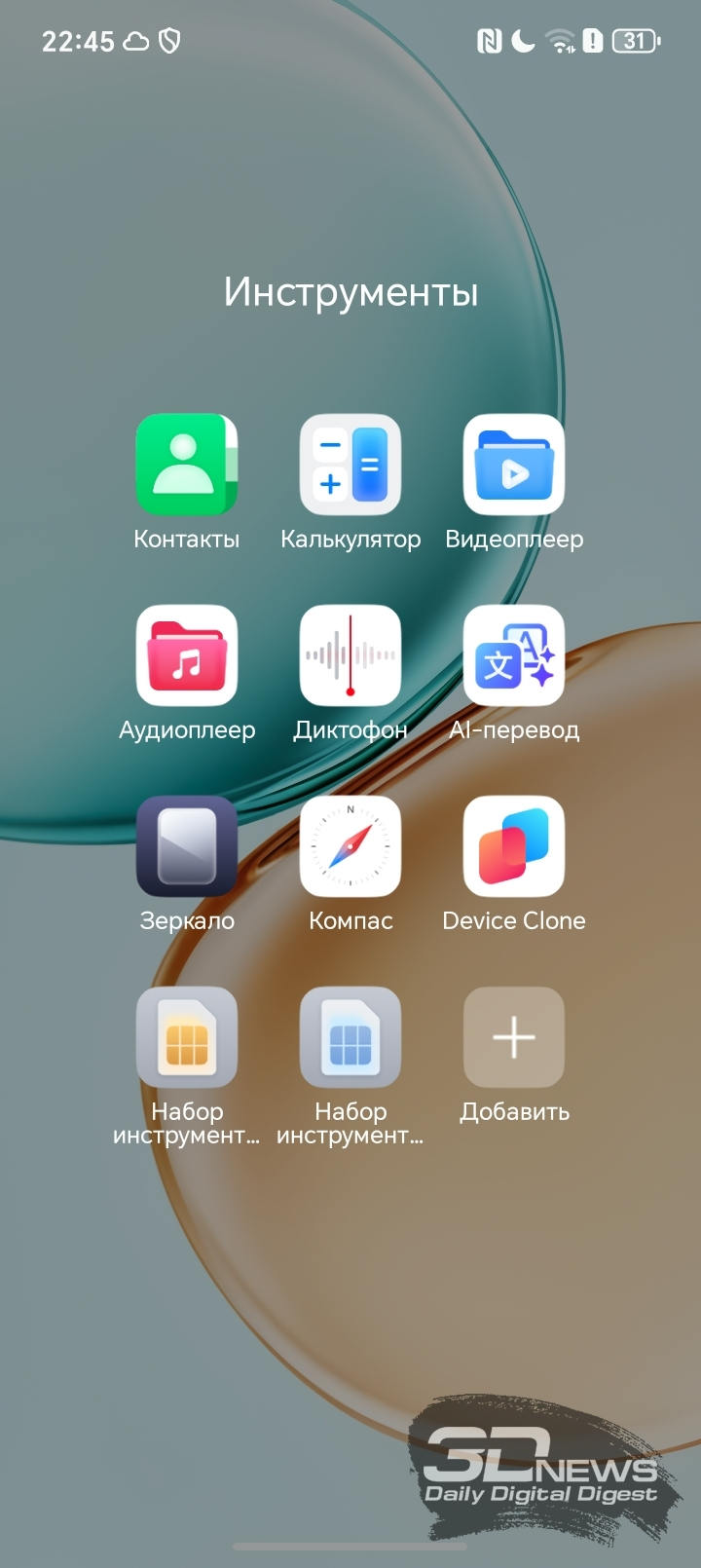Open Видеоплеер
Image resolution: width=701 pixels, height=1568 pixels.
coord(514,465)
